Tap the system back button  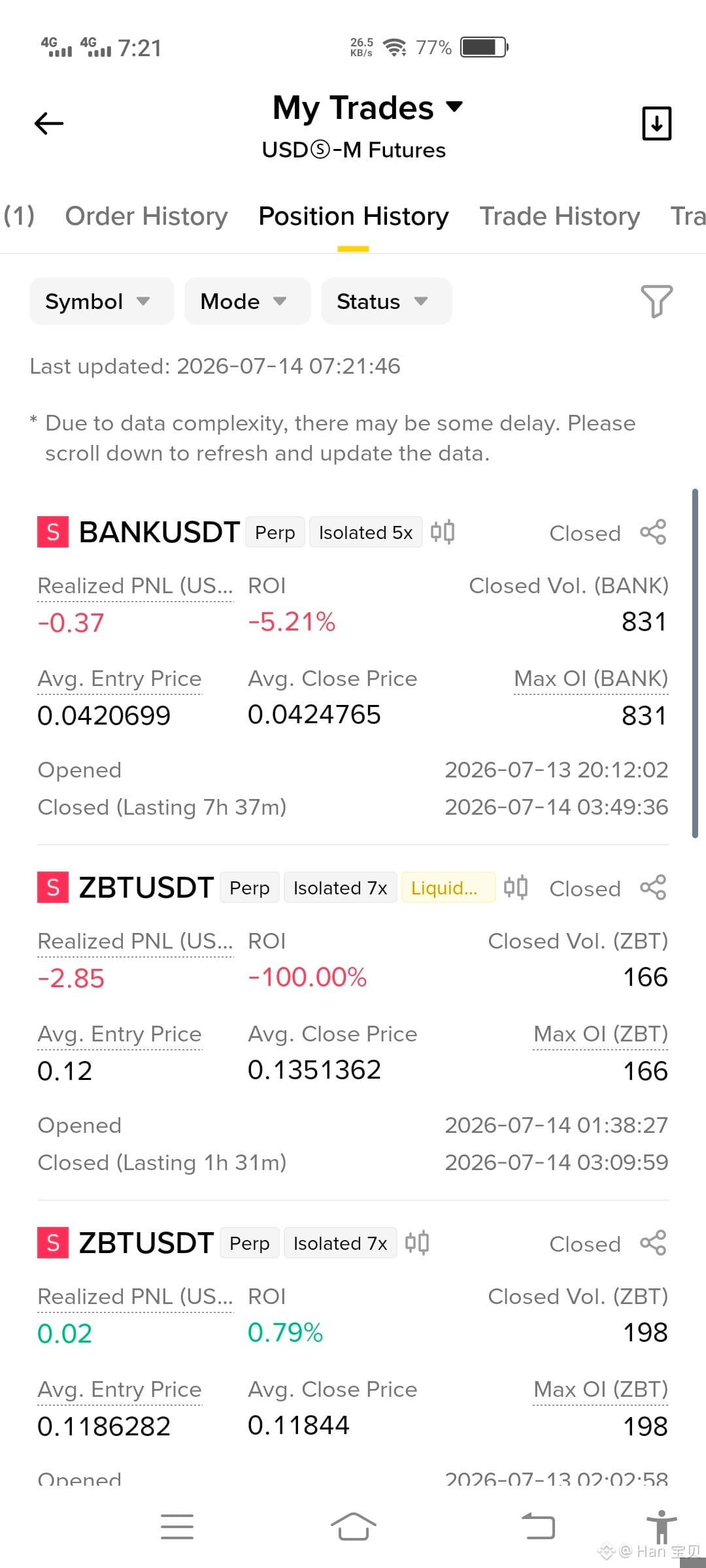point(538,1527)
